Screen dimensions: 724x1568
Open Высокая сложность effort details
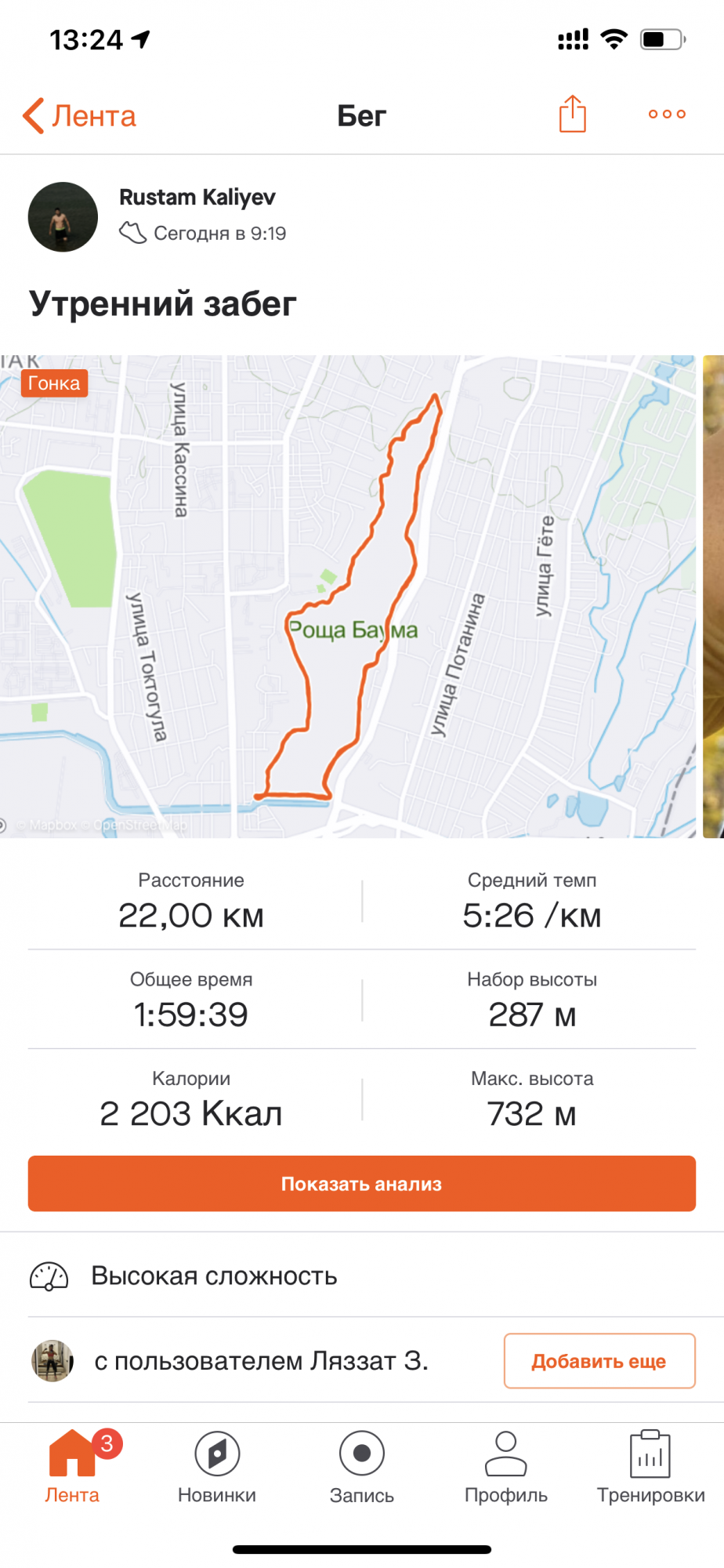(x=214, y=1276)
